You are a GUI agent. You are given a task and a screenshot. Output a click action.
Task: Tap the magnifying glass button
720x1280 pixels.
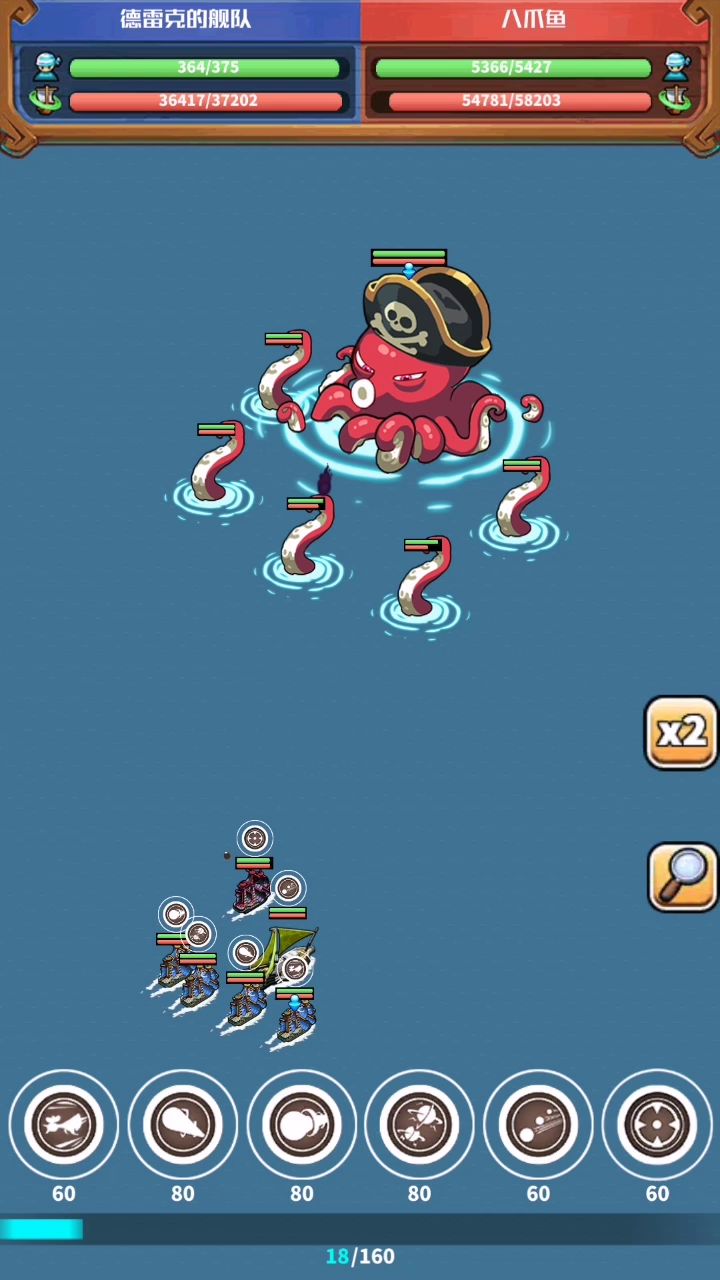point(683,877)
